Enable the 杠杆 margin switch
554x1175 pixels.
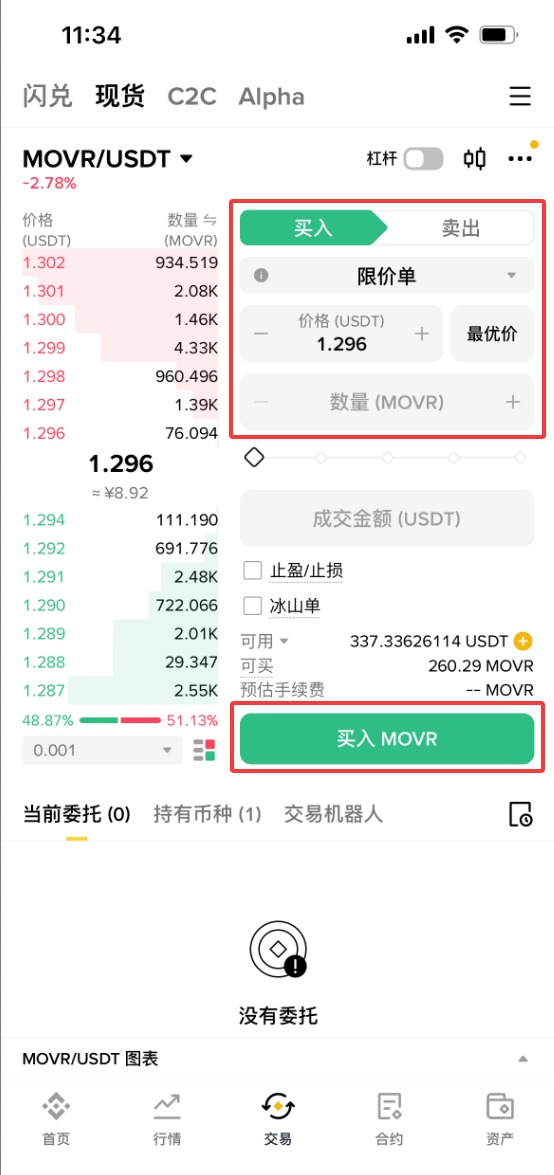tap(424, 159)
